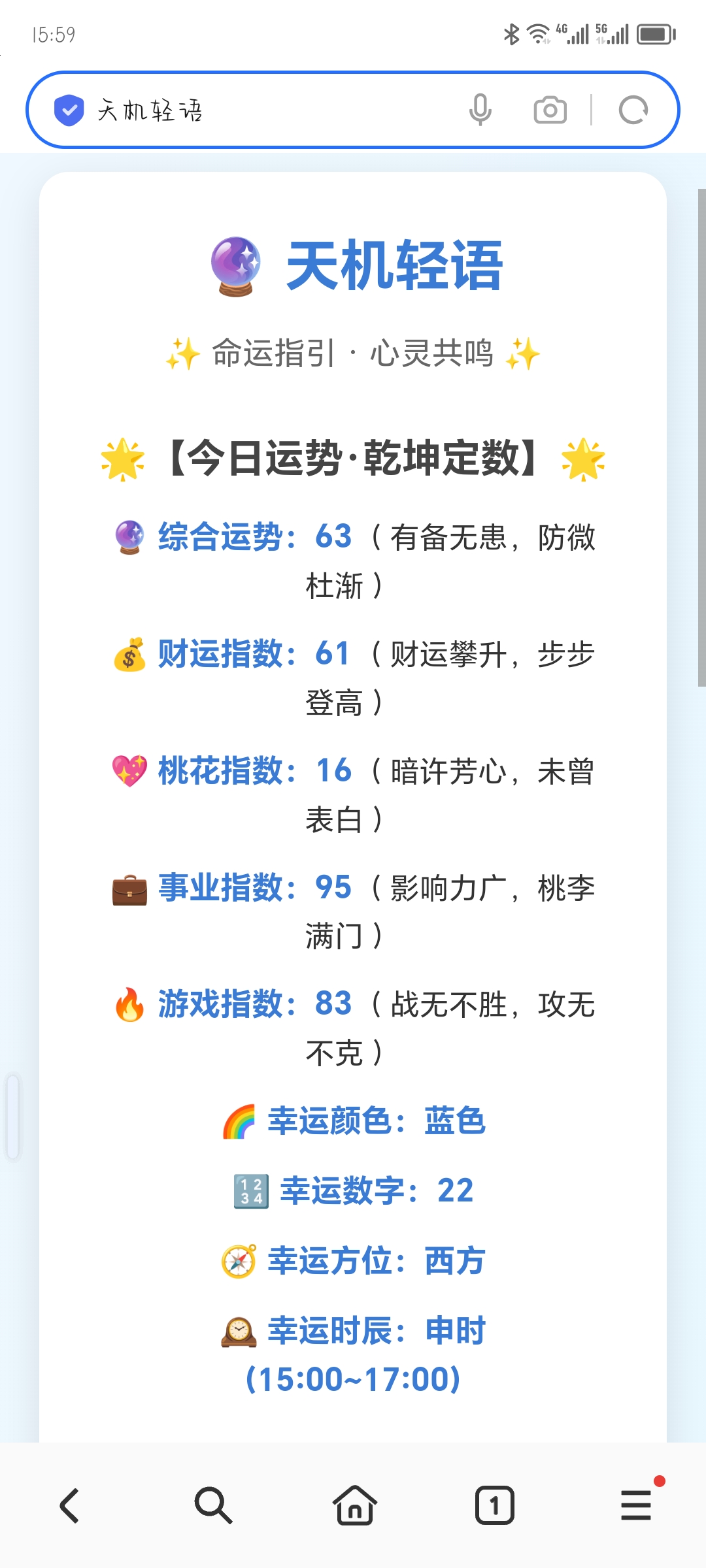The height and width of the screenshot is (1568, 706).
Task: Open the browser search button
Action: [212, 1505]
